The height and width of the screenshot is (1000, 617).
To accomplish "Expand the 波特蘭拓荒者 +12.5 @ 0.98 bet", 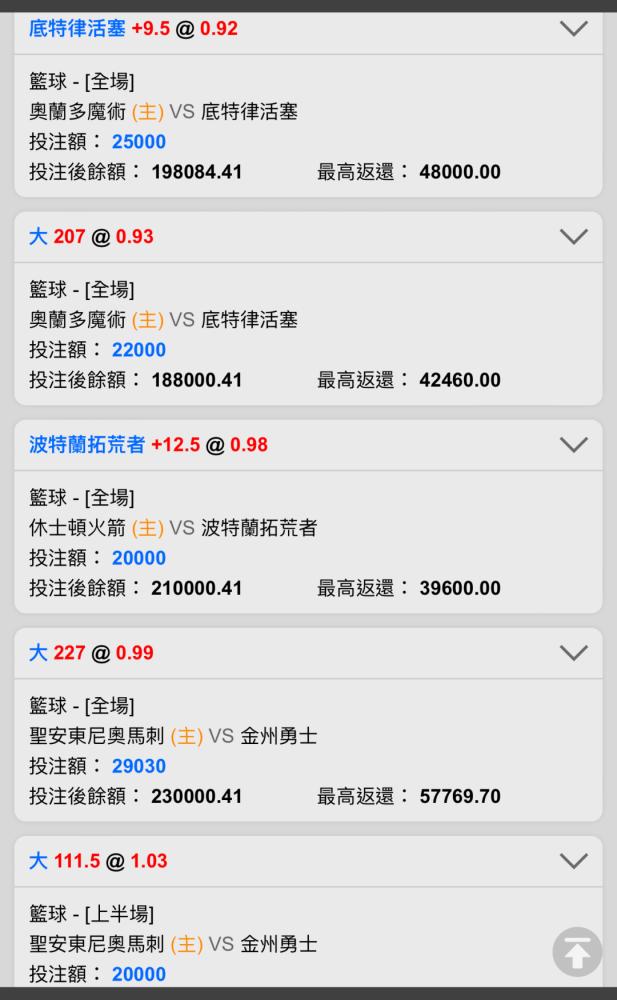I will (573, 445).
